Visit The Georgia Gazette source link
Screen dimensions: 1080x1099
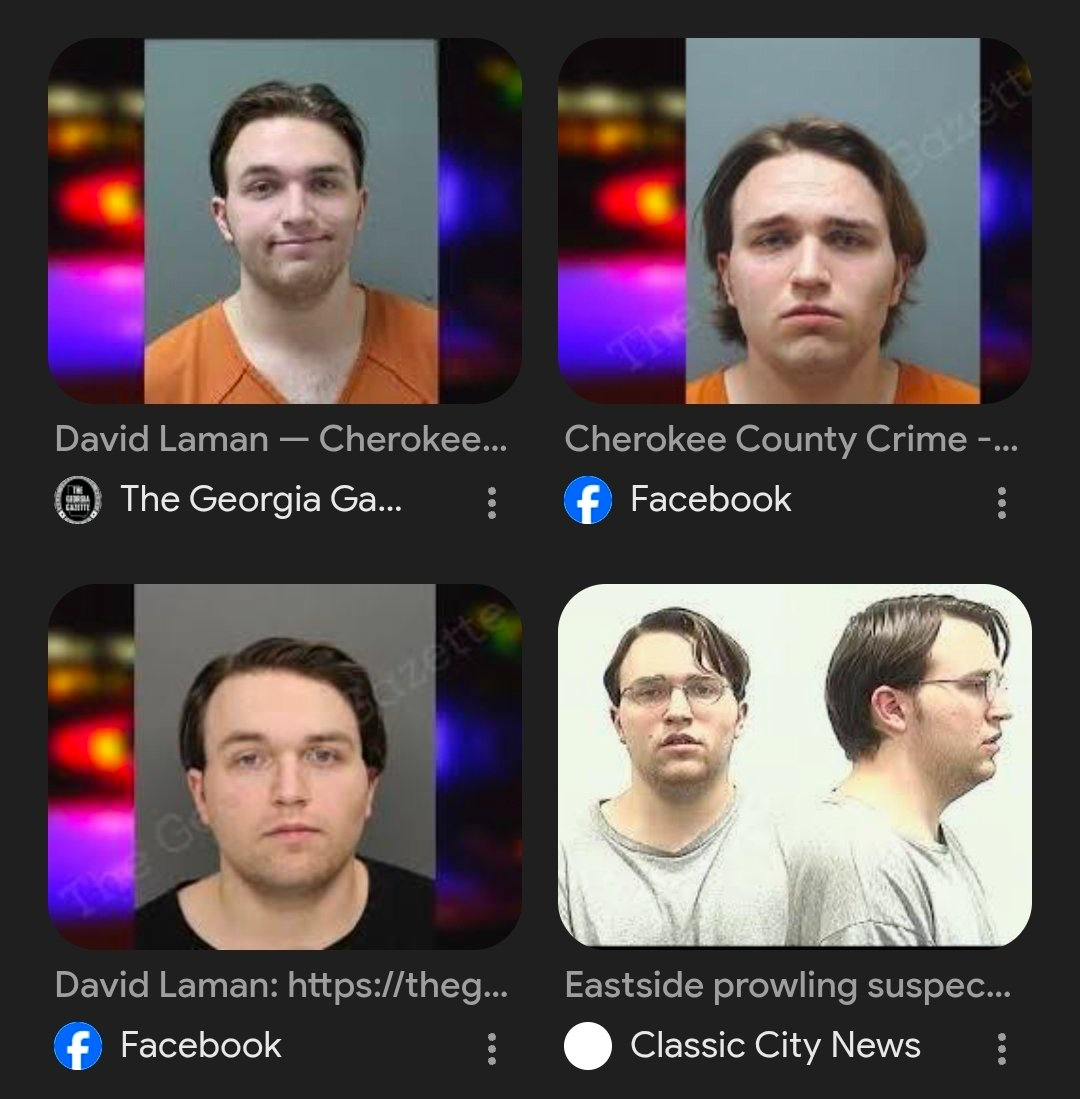click(260, 499)
